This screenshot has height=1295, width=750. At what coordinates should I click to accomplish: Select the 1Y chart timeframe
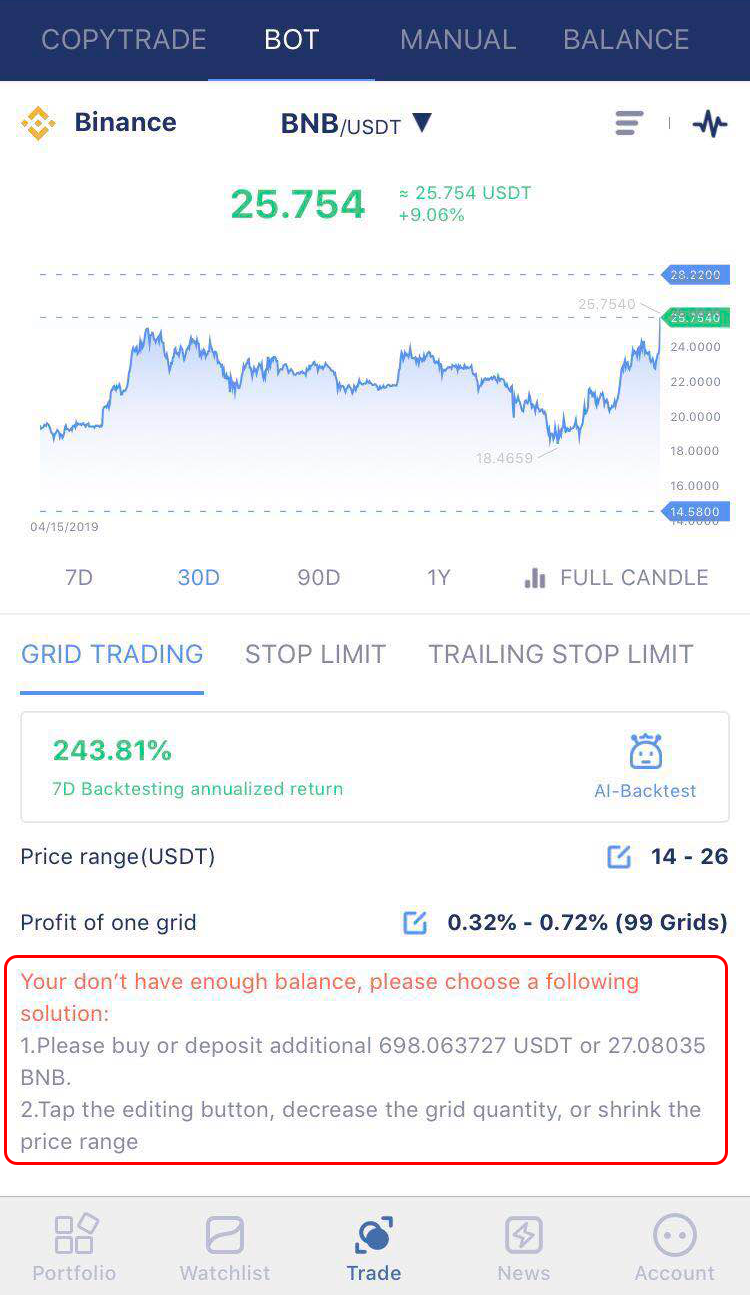pos(438,577)
